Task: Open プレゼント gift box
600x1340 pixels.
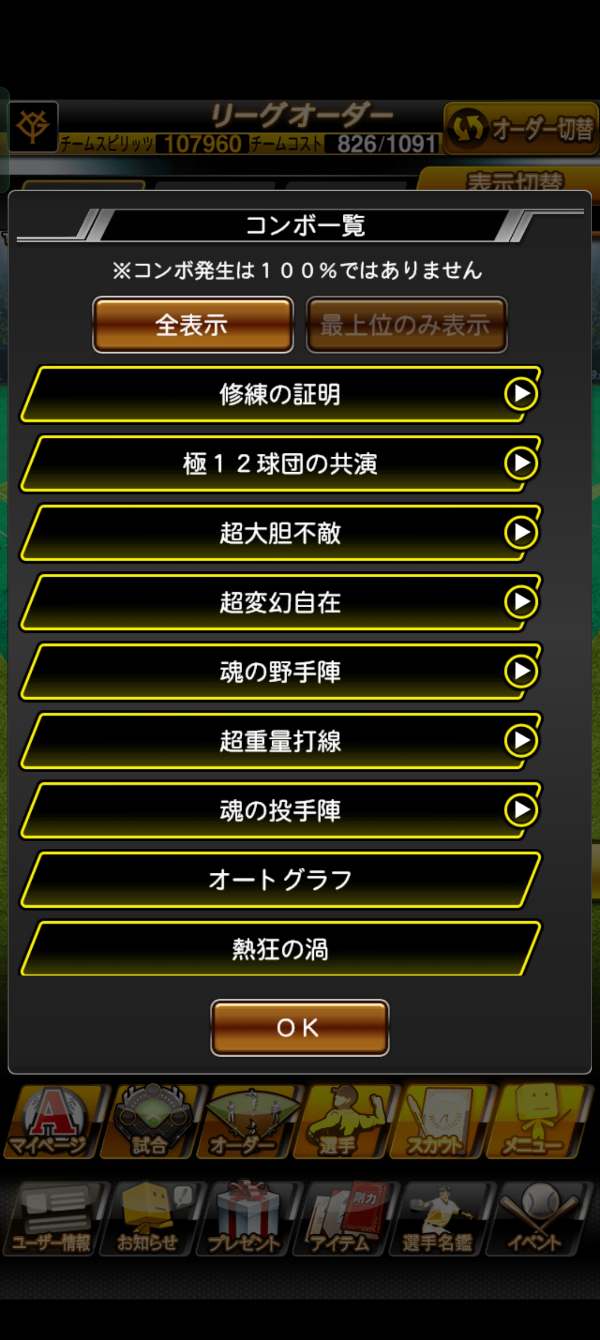Action: point(248,1218)
